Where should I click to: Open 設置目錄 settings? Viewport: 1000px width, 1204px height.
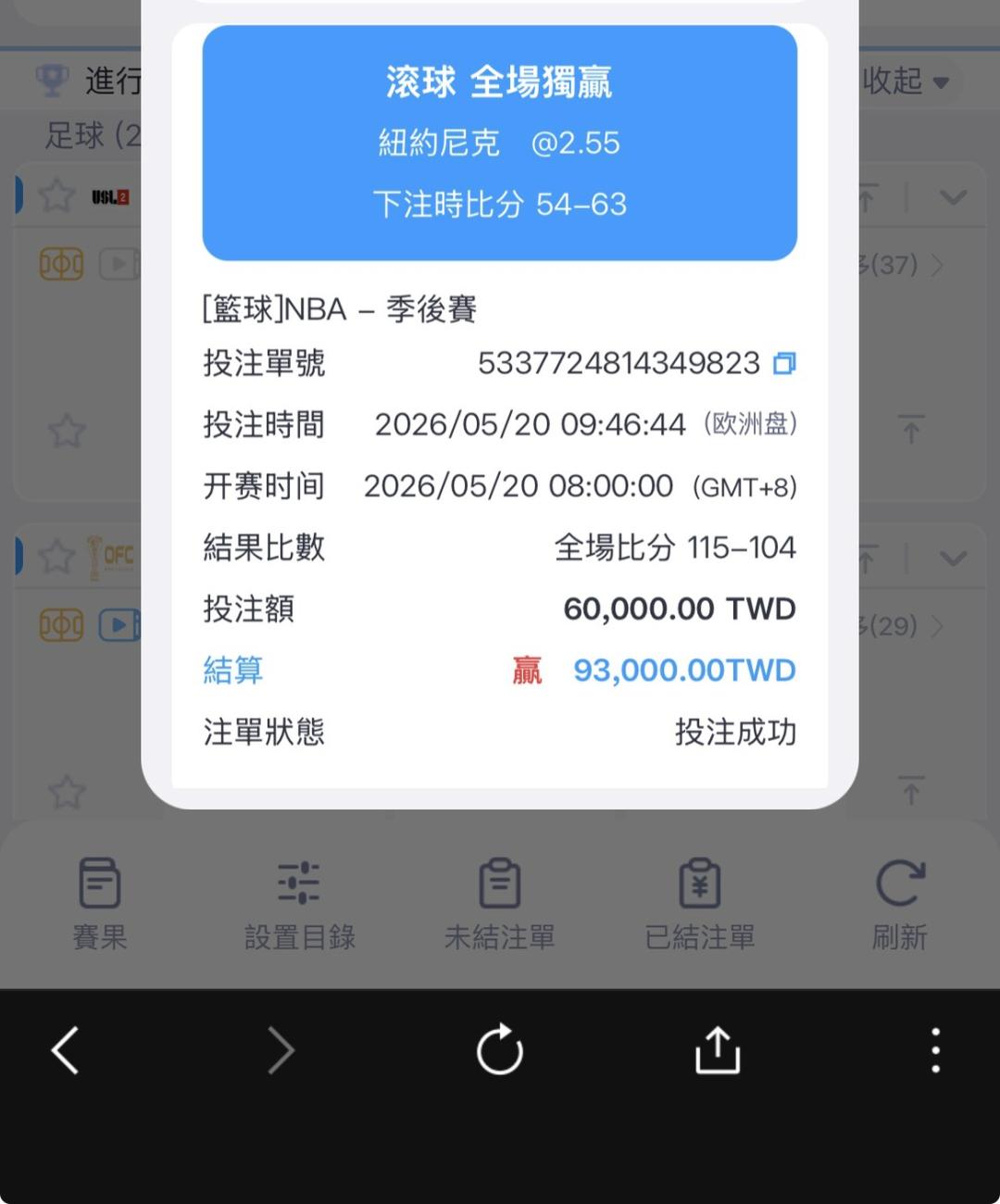pos(300,905)
